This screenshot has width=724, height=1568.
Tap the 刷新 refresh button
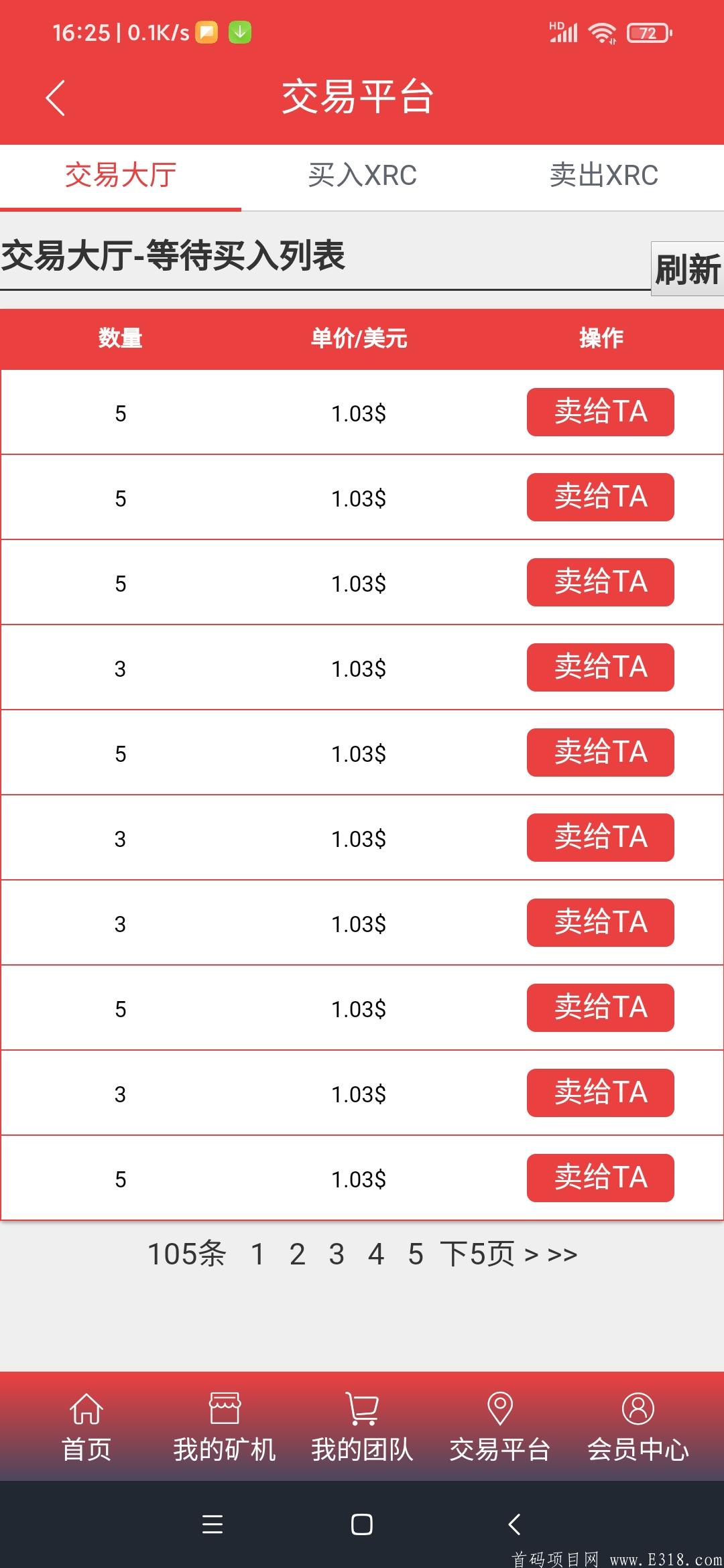[688, 268]
